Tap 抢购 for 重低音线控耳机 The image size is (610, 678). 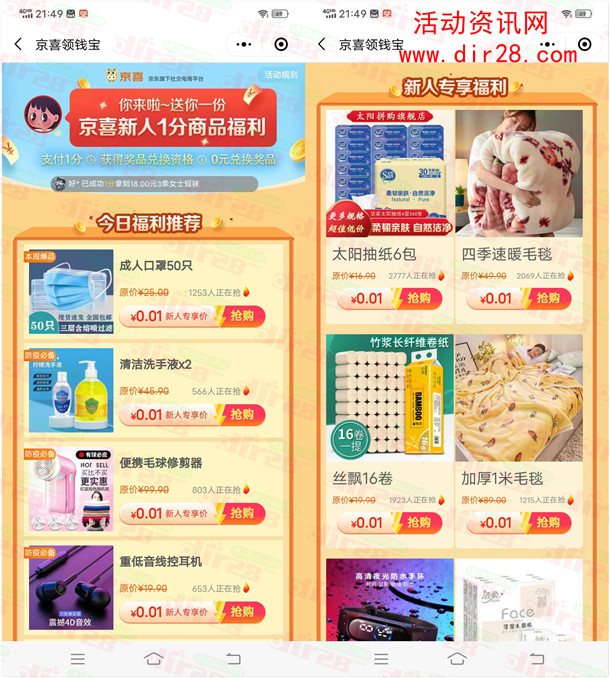click(x=242, y=612)
